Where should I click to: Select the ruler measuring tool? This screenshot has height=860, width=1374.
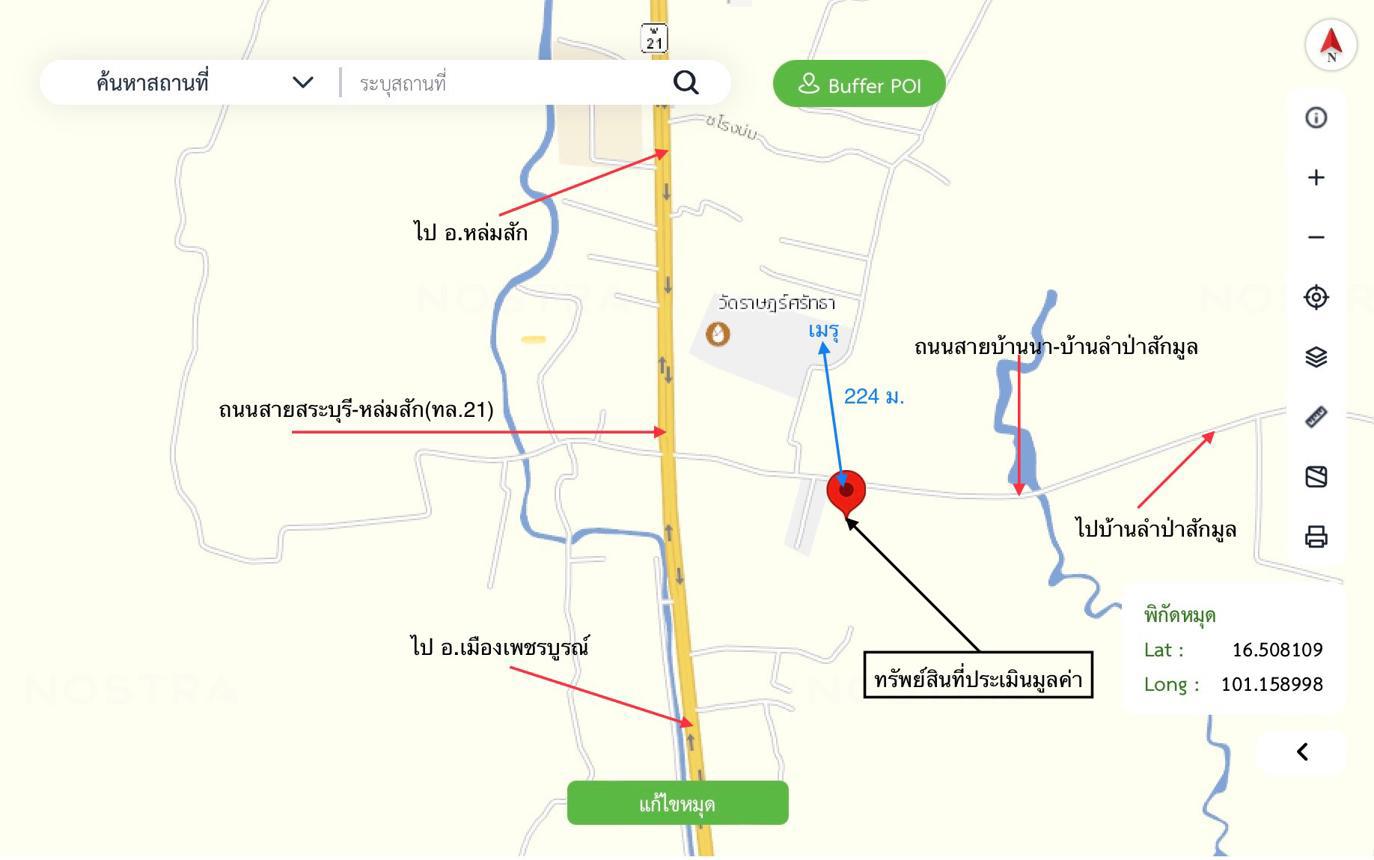pyautogui.click(x=1316, y=417)
